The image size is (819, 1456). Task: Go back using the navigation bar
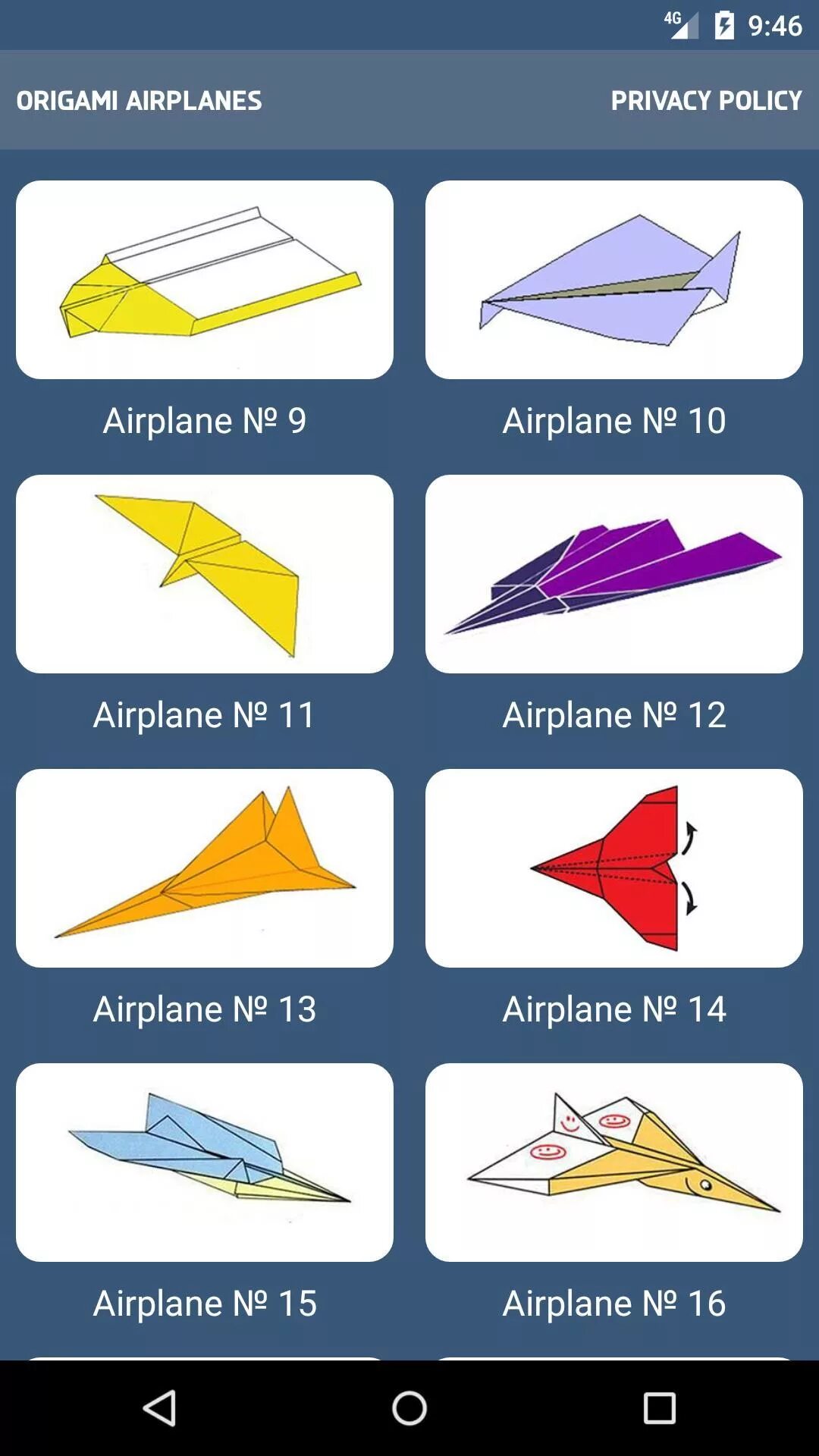(x=159, y=1408)
